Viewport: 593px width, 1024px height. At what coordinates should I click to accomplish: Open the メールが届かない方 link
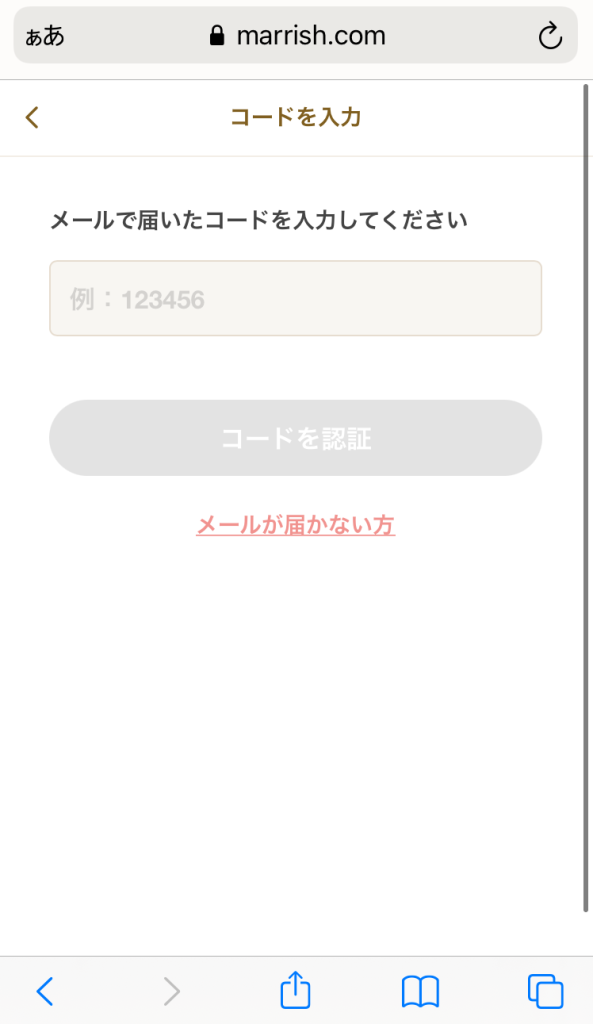tap(296, 525)
